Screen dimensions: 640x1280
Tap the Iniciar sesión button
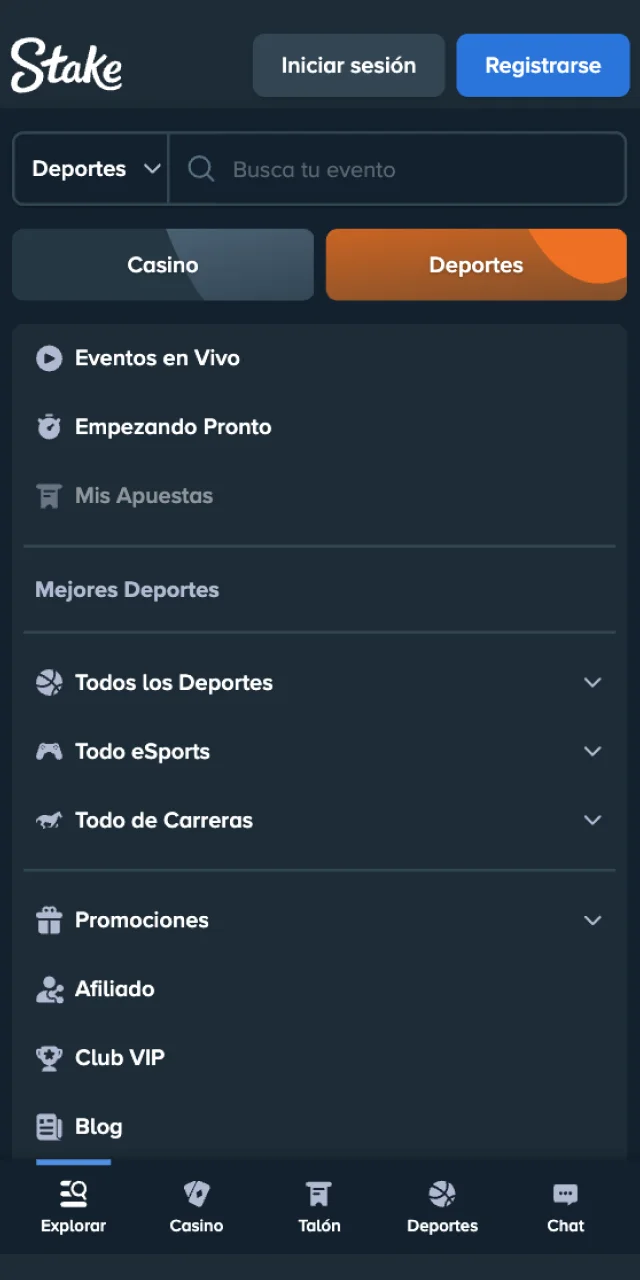click(348, 66)
